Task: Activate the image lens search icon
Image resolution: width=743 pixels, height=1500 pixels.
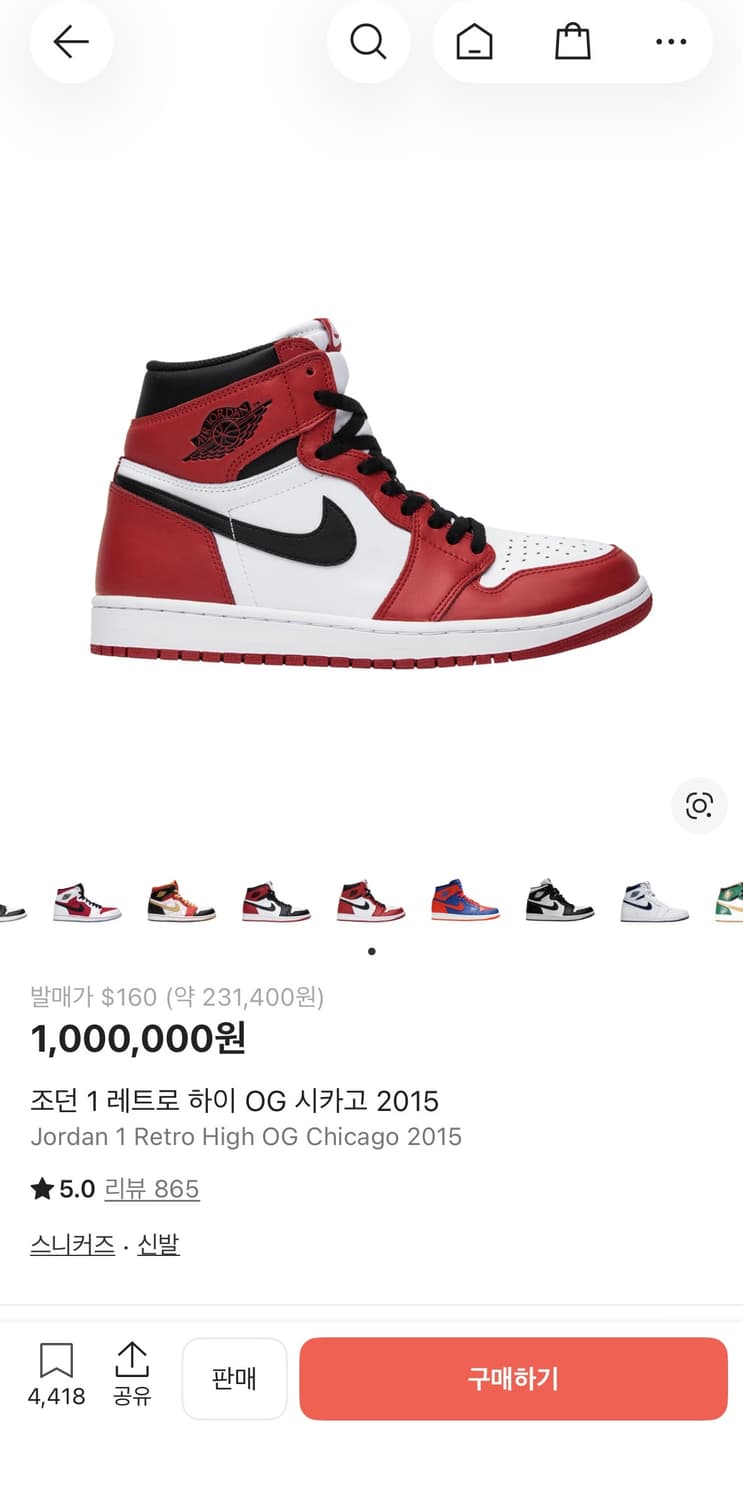Action: [x=699, y=806]
